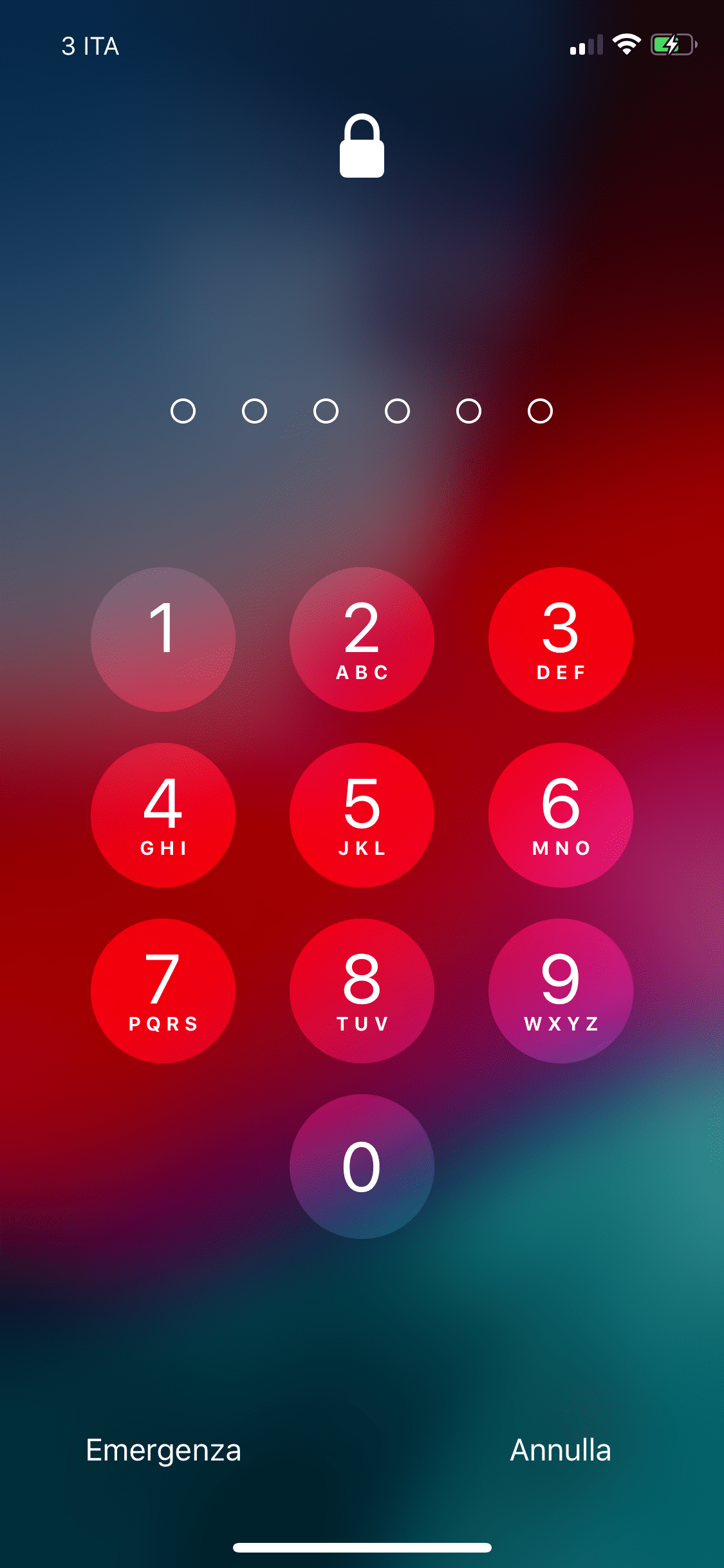Enter digit 6 MNO
724x1568 pixels.
[561, 815]
